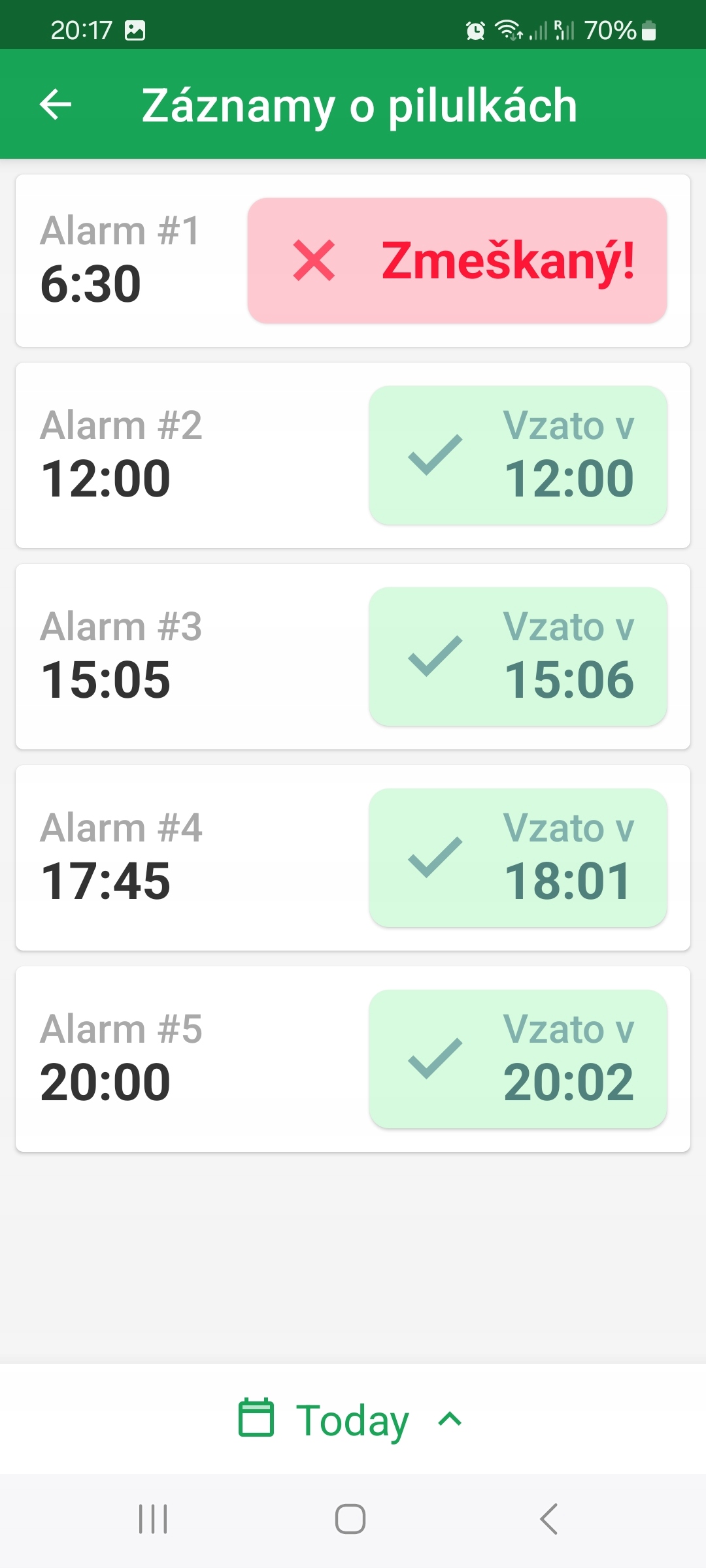This screenshot has height=1568, width=706.
Task: Go back using the app bar arrow
Action: [x=56, y=105]
